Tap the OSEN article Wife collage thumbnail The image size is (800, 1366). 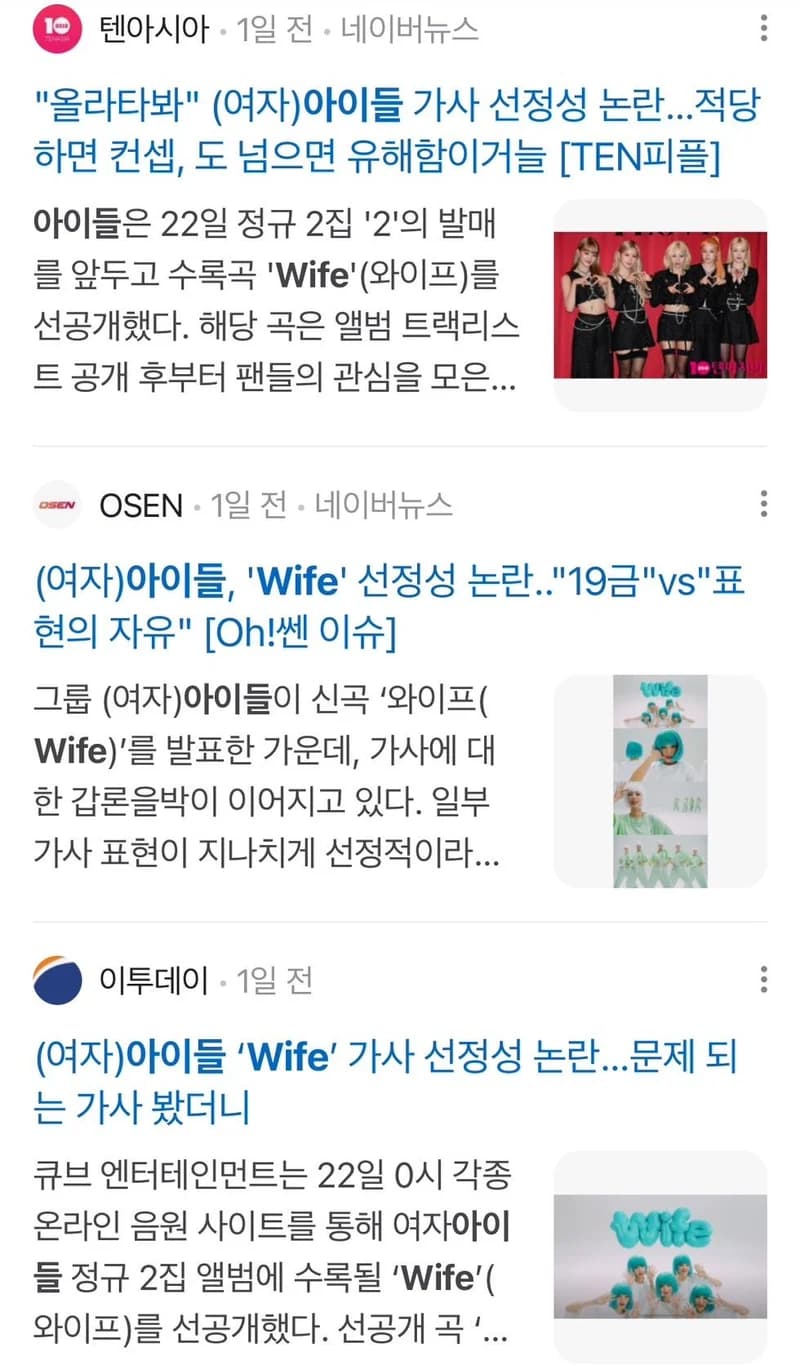coord(661,781)
